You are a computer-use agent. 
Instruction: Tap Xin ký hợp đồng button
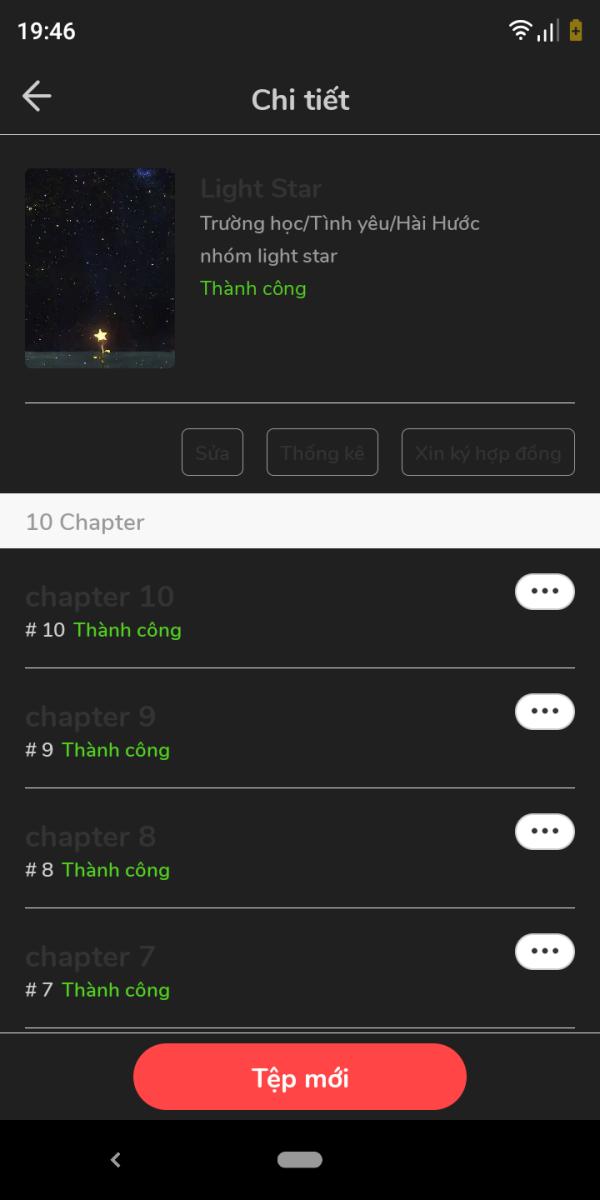(488, 452)
